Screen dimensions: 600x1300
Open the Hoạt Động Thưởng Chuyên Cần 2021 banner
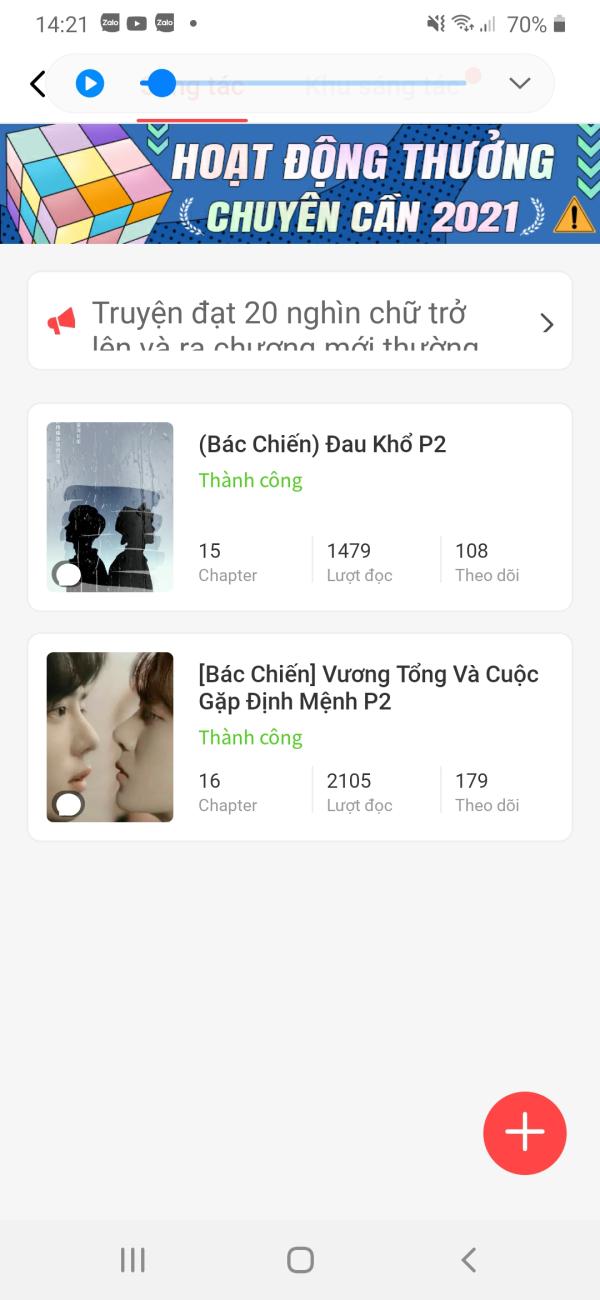coord(300,184)
